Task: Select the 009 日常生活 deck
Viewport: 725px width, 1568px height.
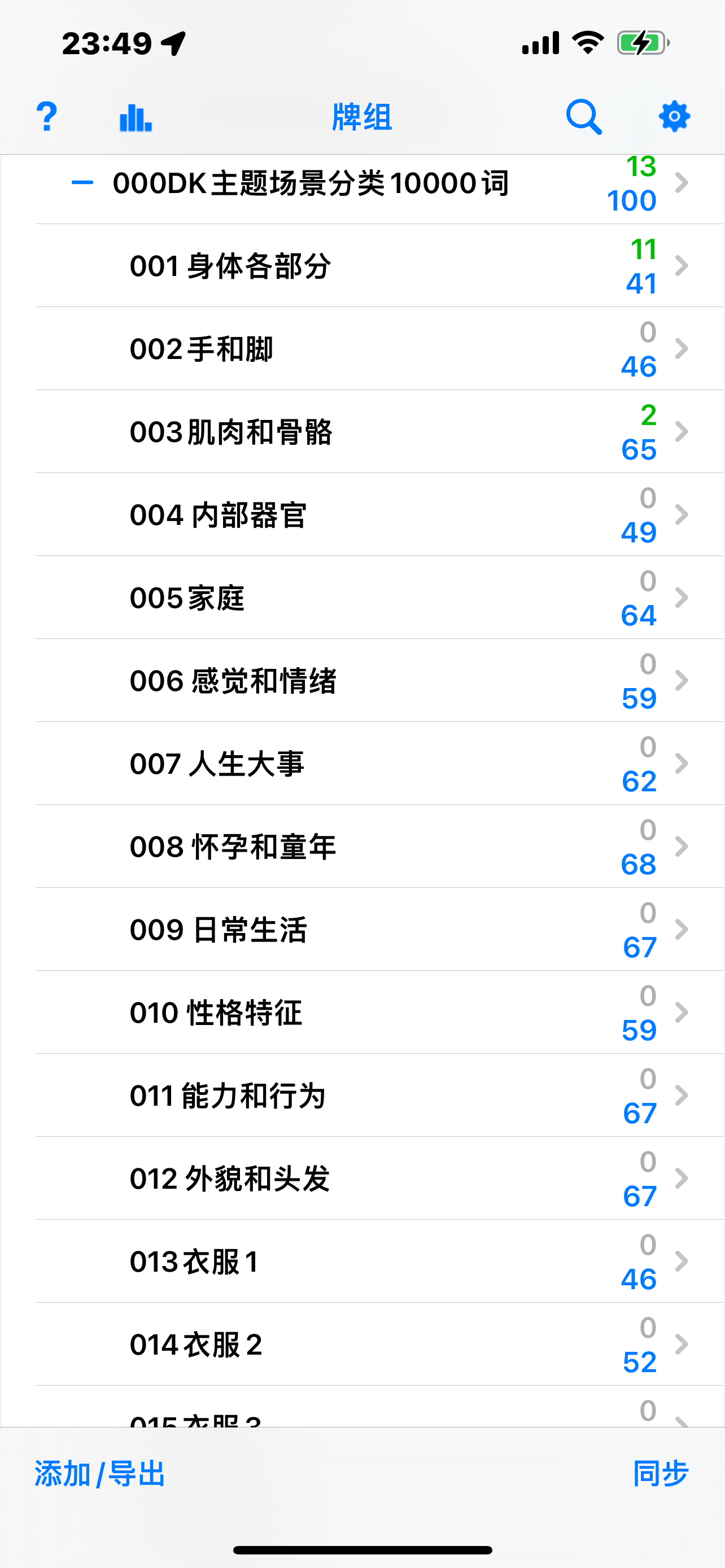Action: pos(218,930)
